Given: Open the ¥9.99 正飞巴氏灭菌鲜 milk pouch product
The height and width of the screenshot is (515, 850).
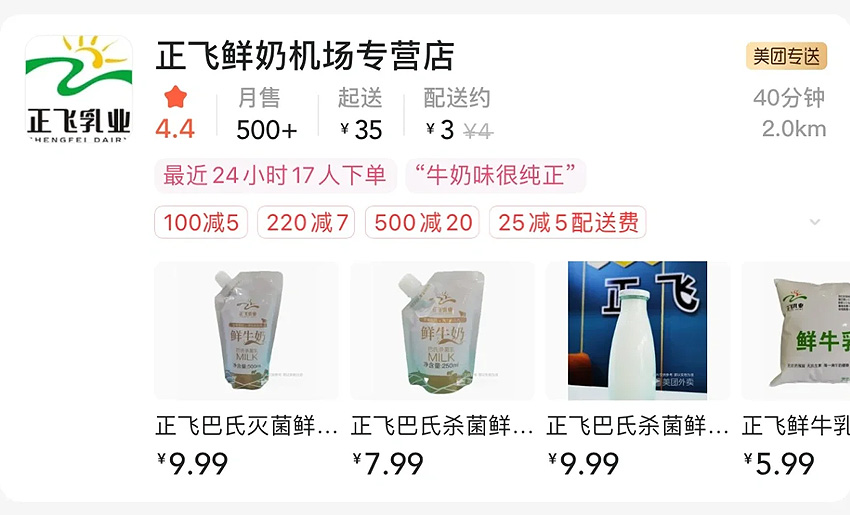Looking at the screenshot, I should coord(246,331).
